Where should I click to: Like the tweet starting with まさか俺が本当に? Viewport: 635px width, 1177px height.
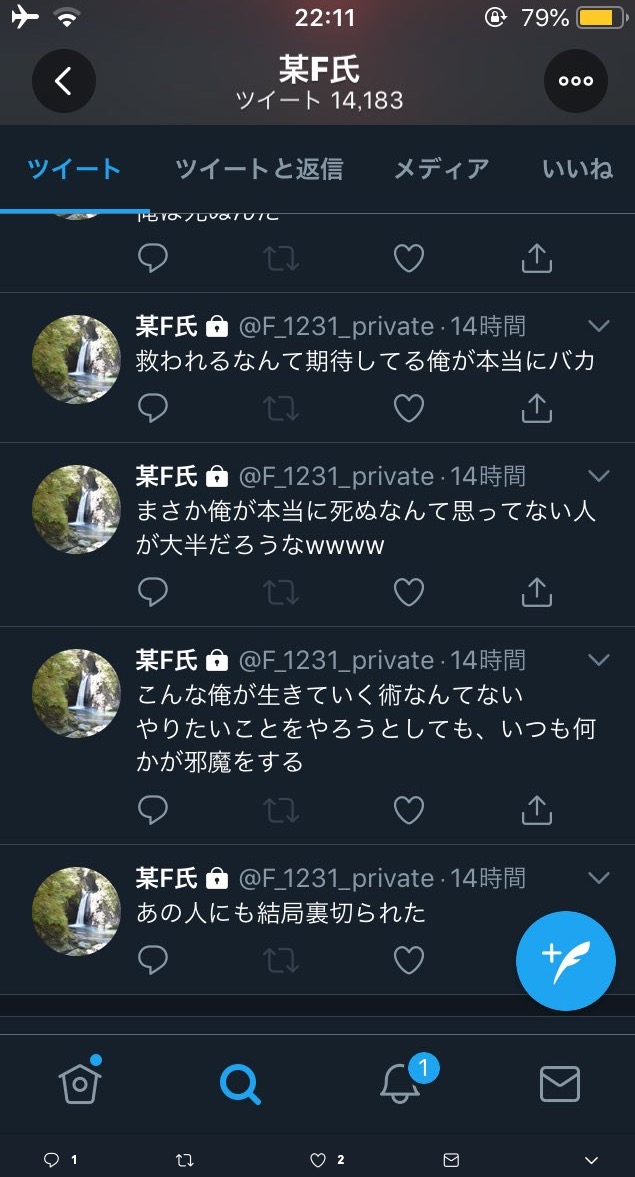408,592
